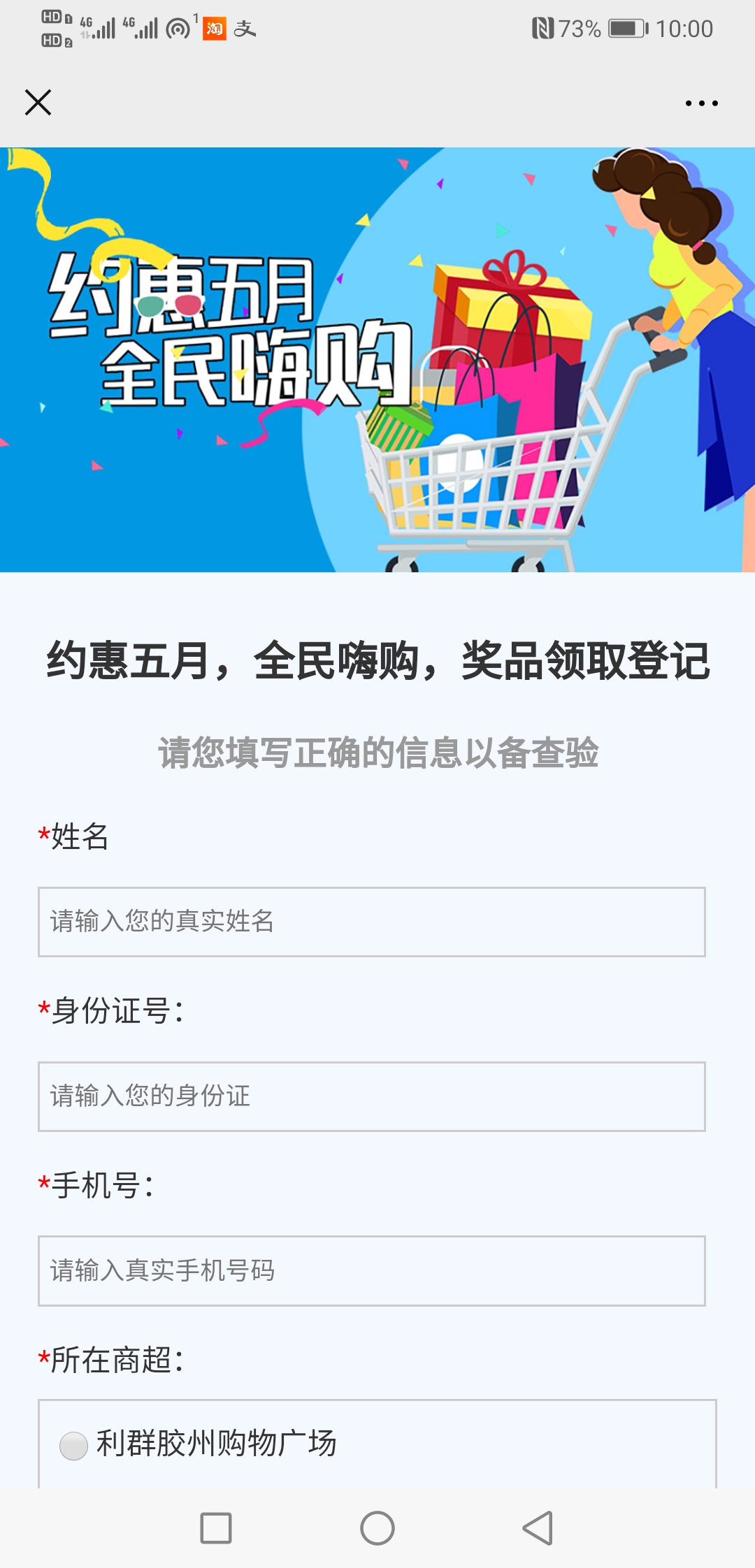Tap the 身份证号 ID number input field
This screenshot has height=1568, width=755.
click(x=371, y=1096)
